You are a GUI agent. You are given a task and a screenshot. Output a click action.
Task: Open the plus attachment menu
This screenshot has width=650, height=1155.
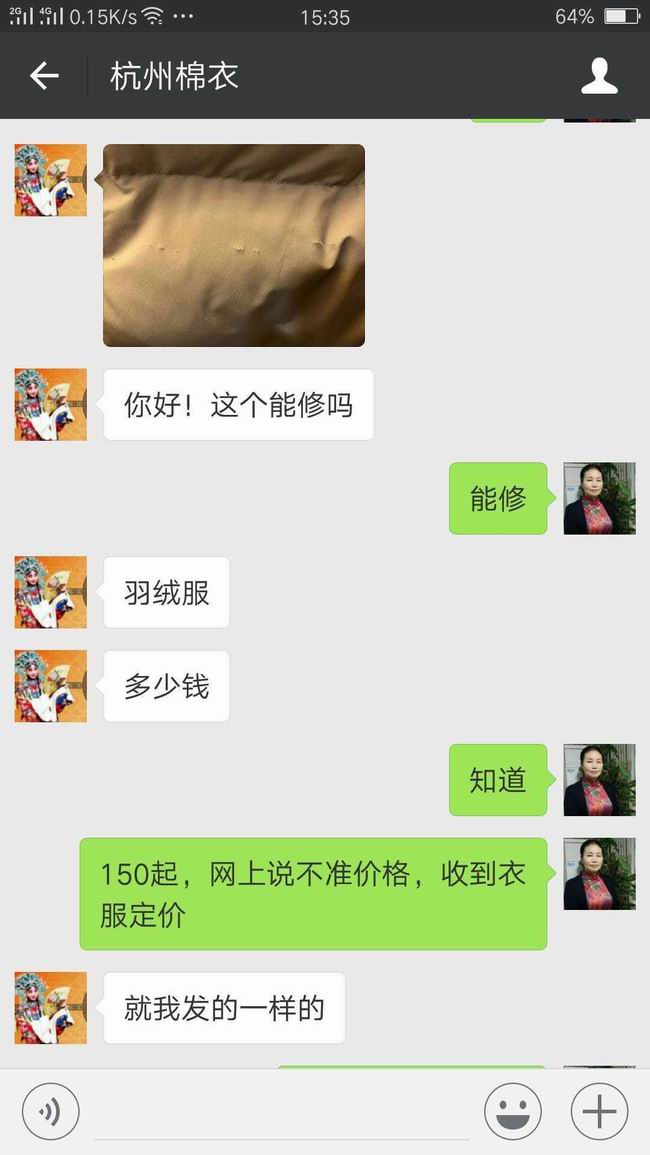tap(599, 1111)
